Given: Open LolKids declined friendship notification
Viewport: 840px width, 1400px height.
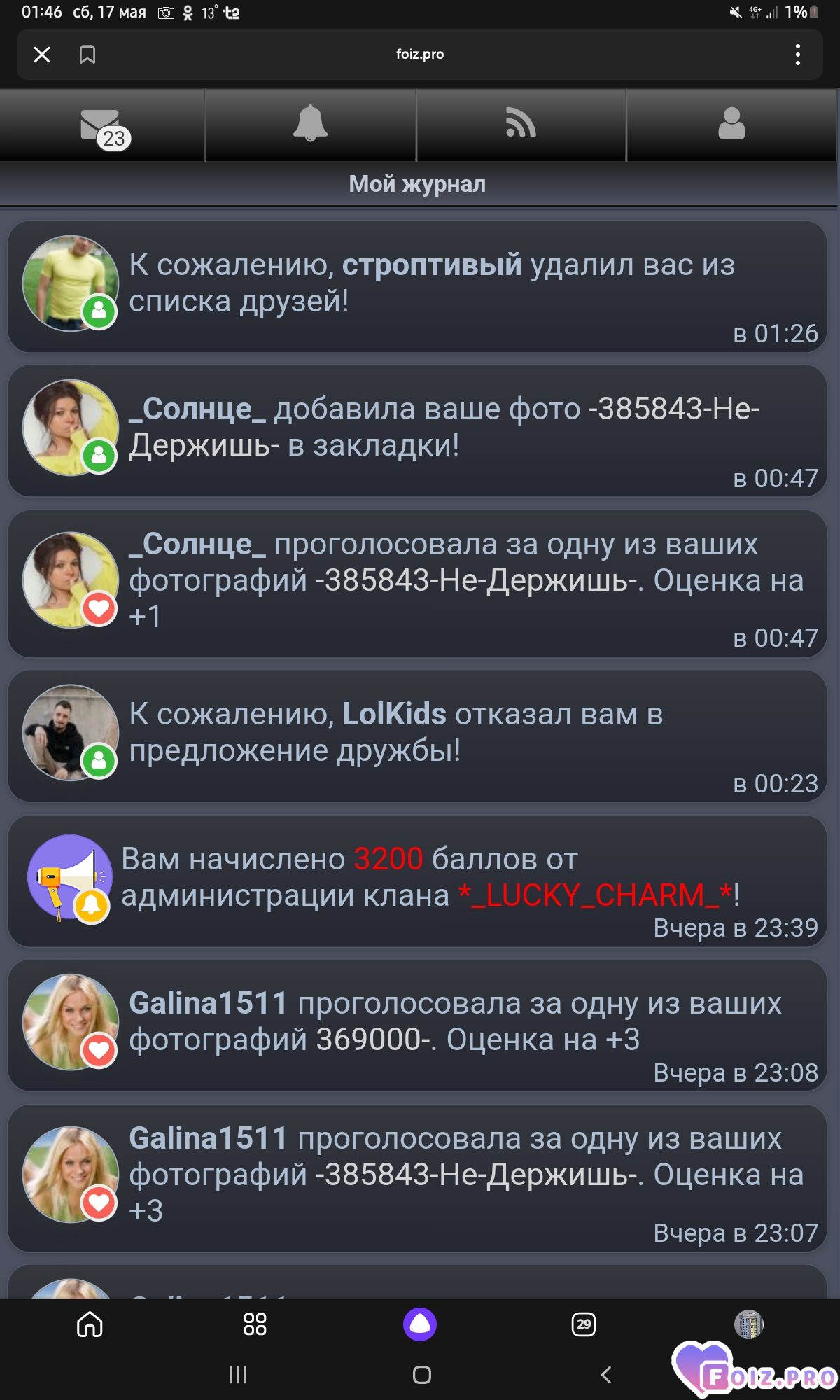Looking at the screenshot, I should tap(417, 736).
